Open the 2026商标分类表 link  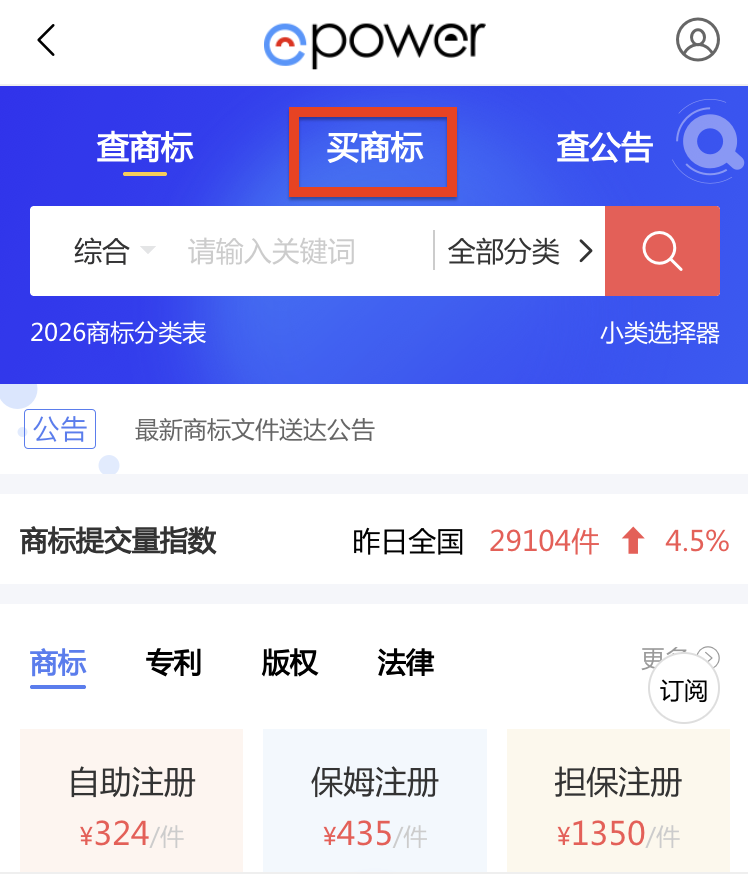click(x=118, y=333)
